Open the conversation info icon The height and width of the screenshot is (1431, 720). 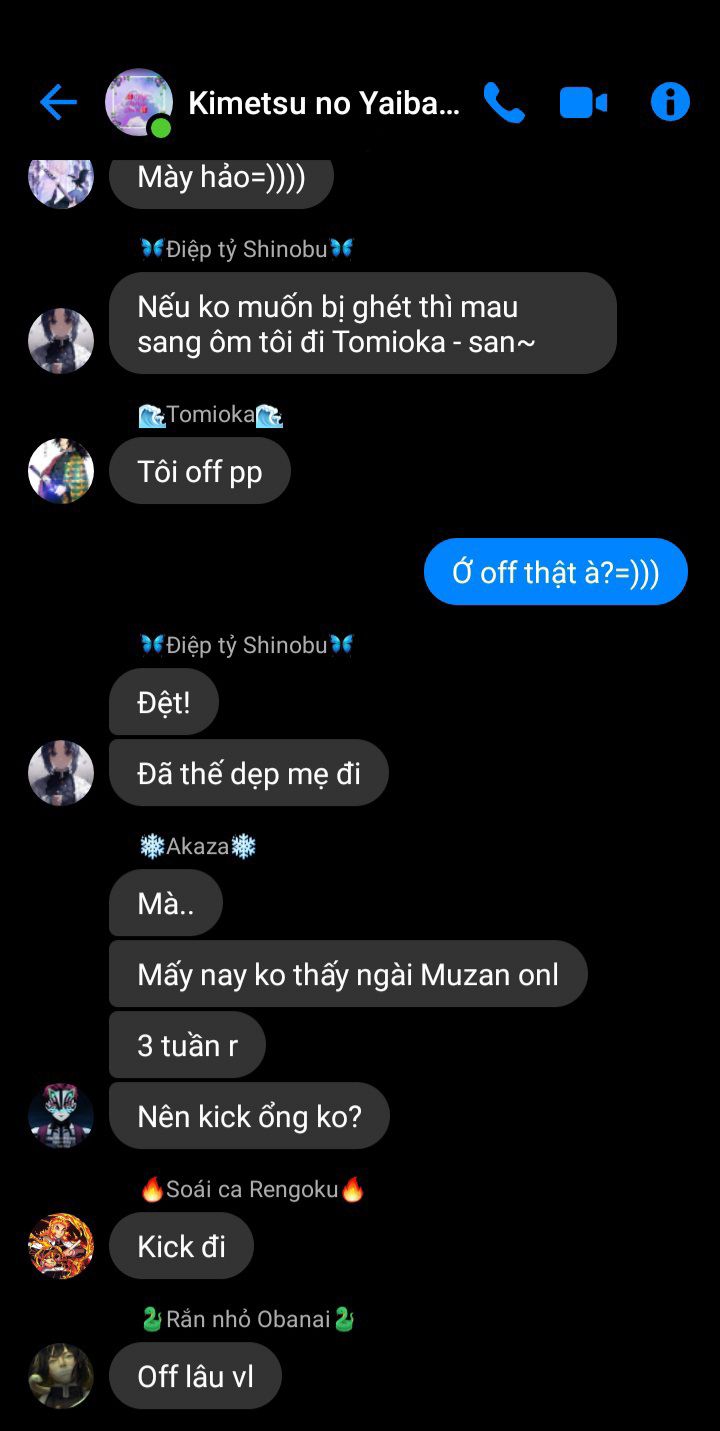pyautogui.click(x=670, y=102)
